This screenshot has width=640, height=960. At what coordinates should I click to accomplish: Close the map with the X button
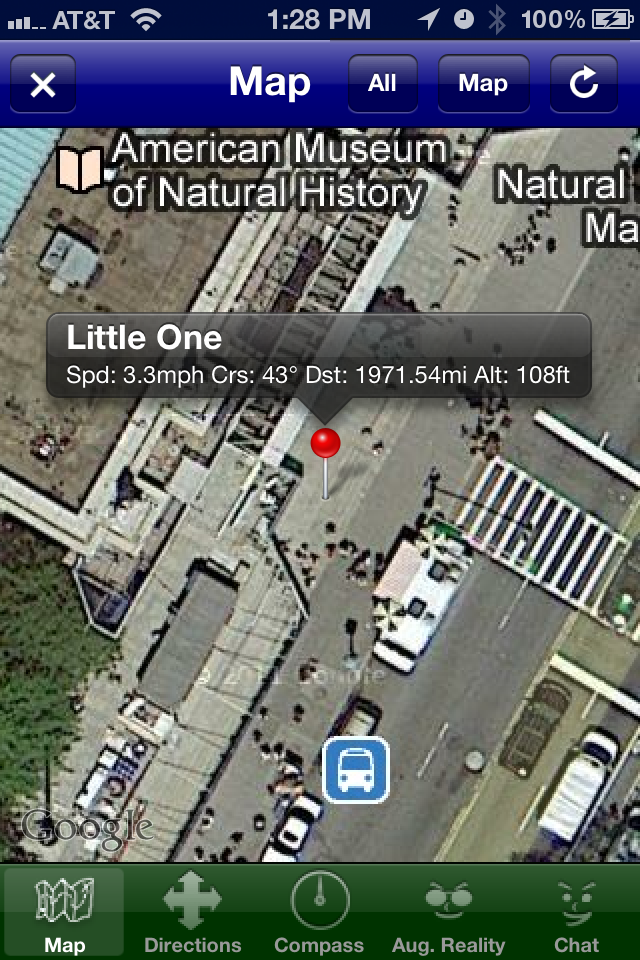tap(43, 84)
